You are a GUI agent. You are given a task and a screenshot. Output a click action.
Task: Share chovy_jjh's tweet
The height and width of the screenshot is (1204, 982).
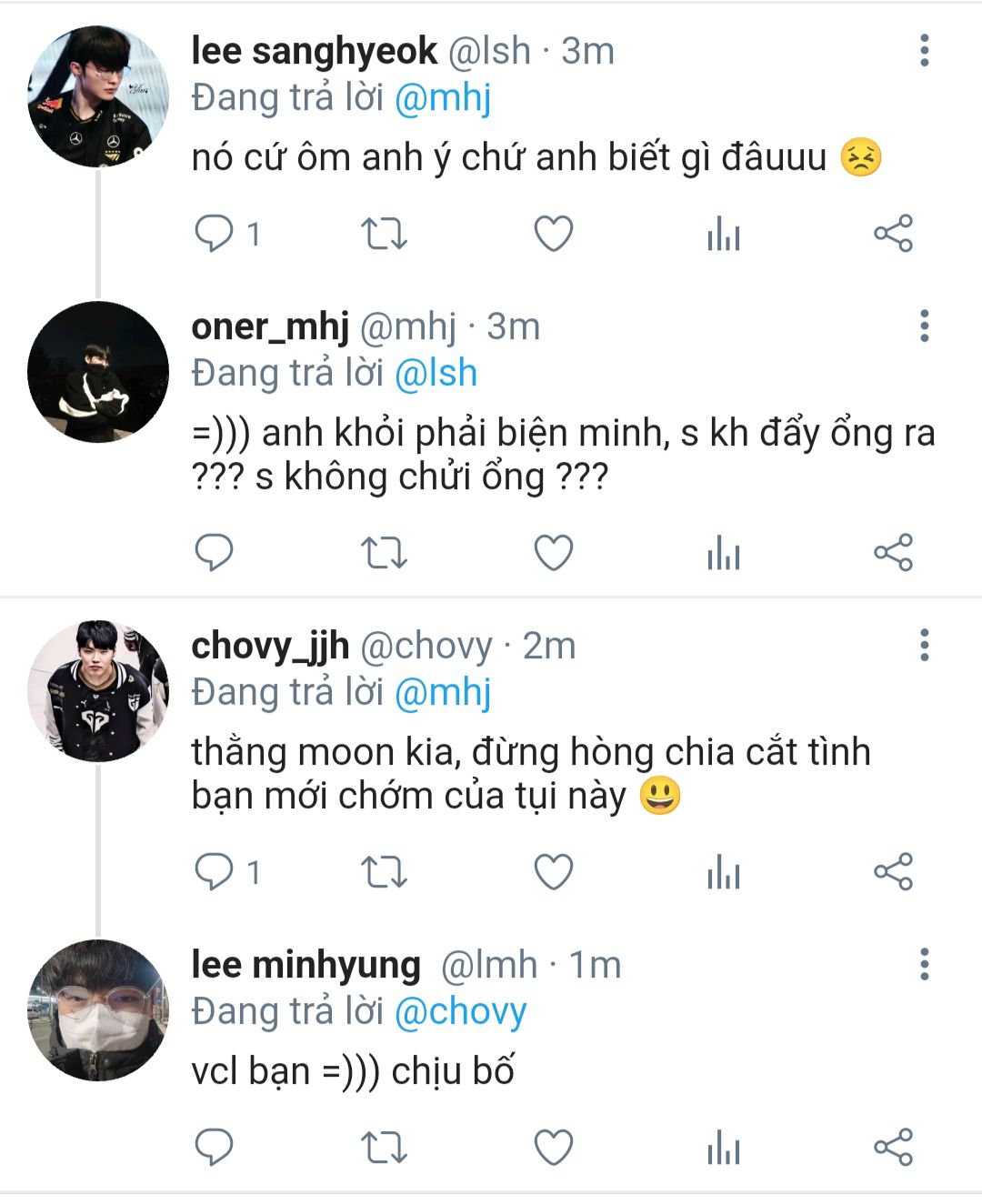point(893,872)
